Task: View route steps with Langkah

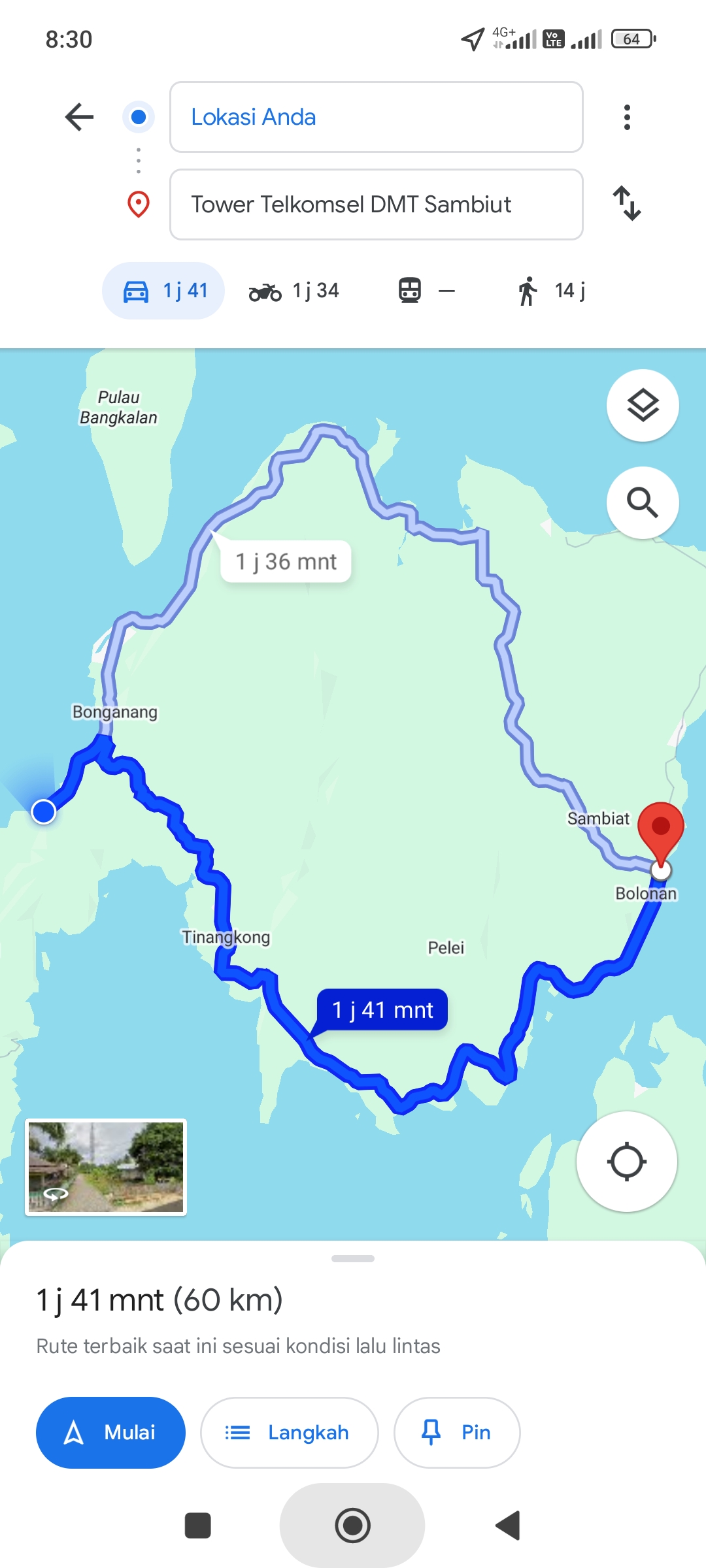Action: click(x=289, y=1433)
